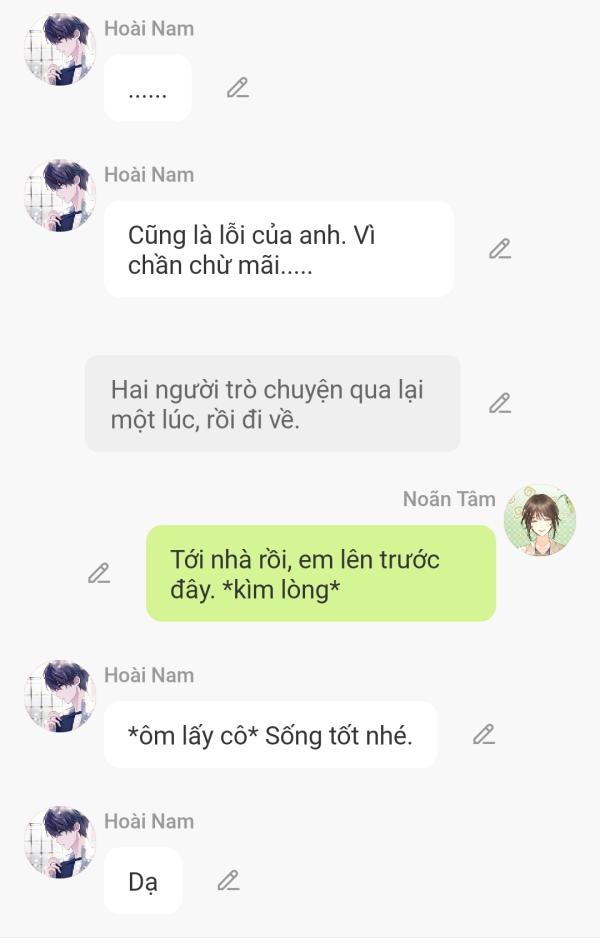Edit the 'Hai người trò chuyện' narration
Screen dimensions: 600x944
point(500,403)
